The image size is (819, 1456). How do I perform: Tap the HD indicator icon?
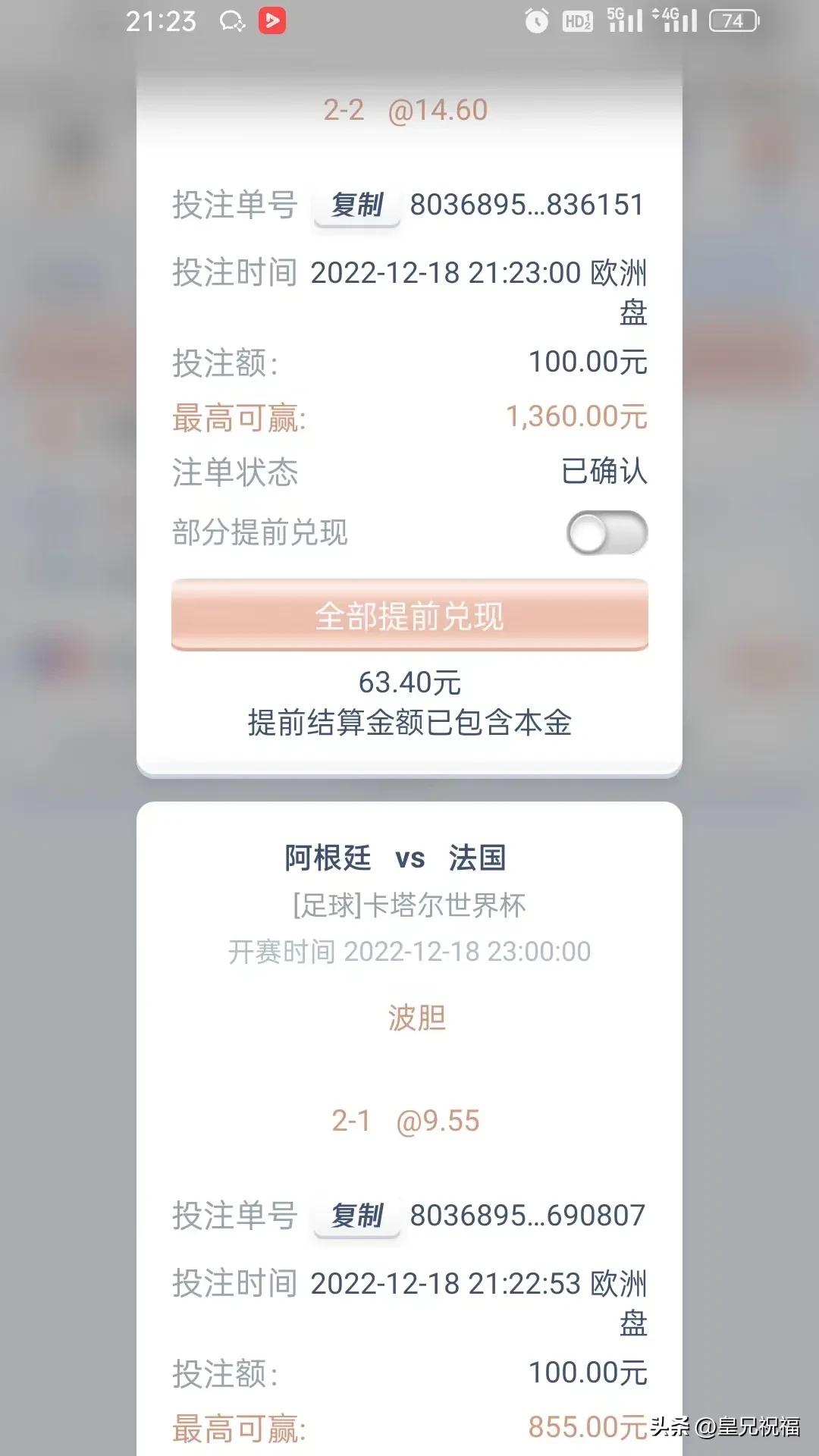[x=579, y=21]
